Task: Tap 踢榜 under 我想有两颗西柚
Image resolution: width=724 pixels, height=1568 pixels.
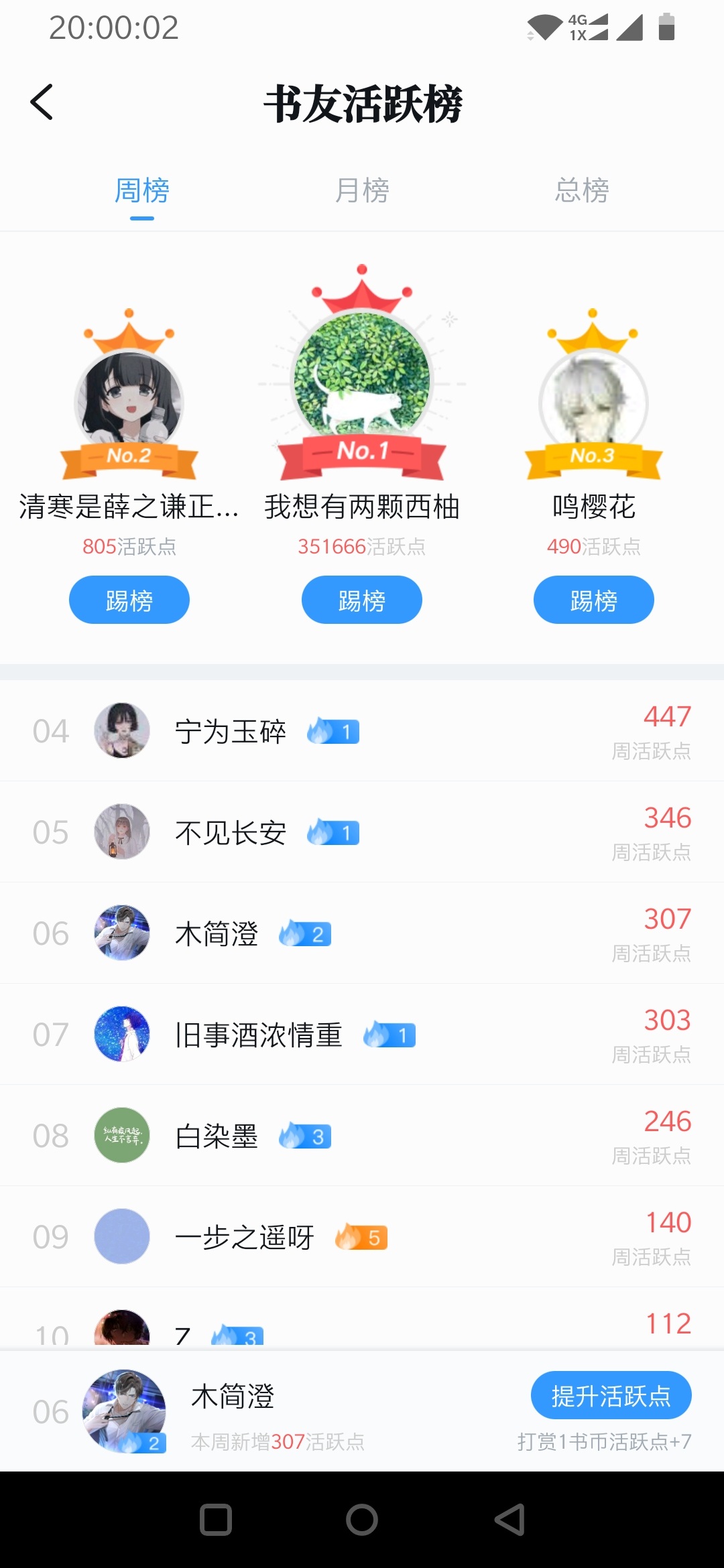Action: (362, 600)
